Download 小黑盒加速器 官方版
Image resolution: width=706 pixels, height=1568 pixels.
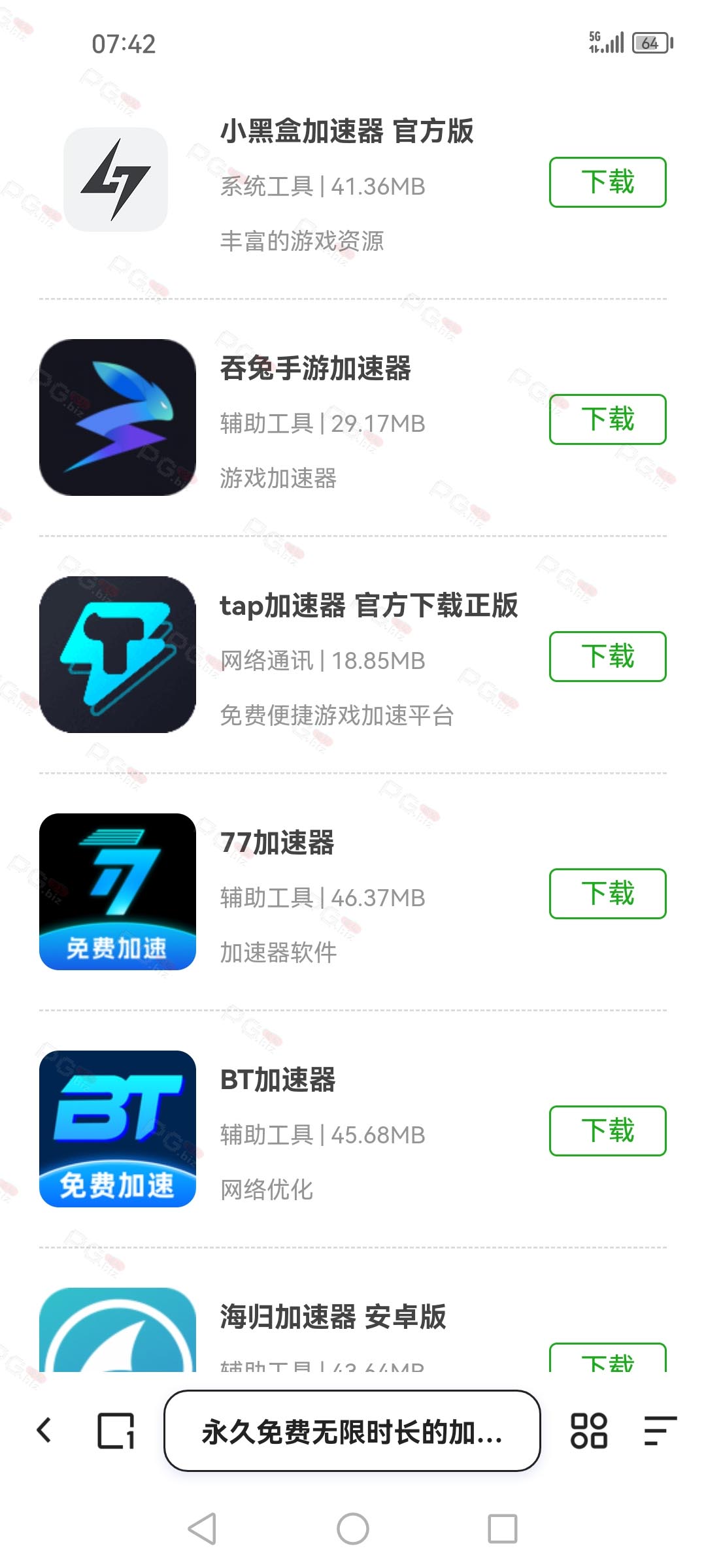[607, 182]
